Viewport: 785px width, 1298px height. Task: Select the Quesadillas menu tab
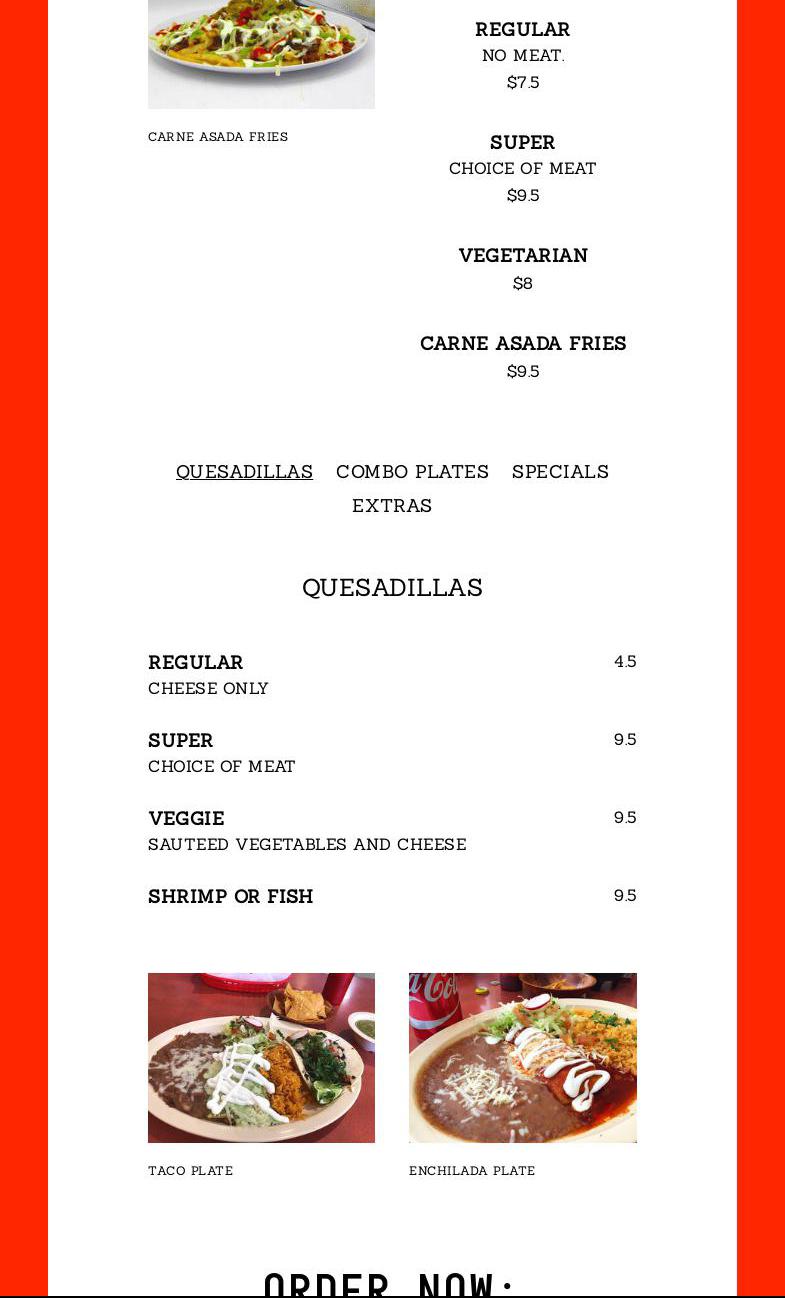244,471
